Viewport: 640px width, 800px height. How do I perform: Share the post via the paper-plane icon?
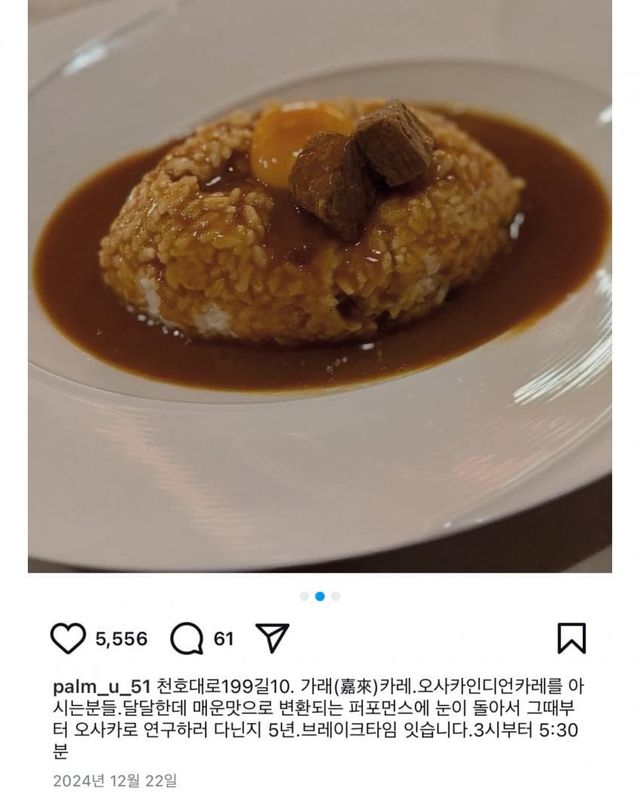pos(272,638)
